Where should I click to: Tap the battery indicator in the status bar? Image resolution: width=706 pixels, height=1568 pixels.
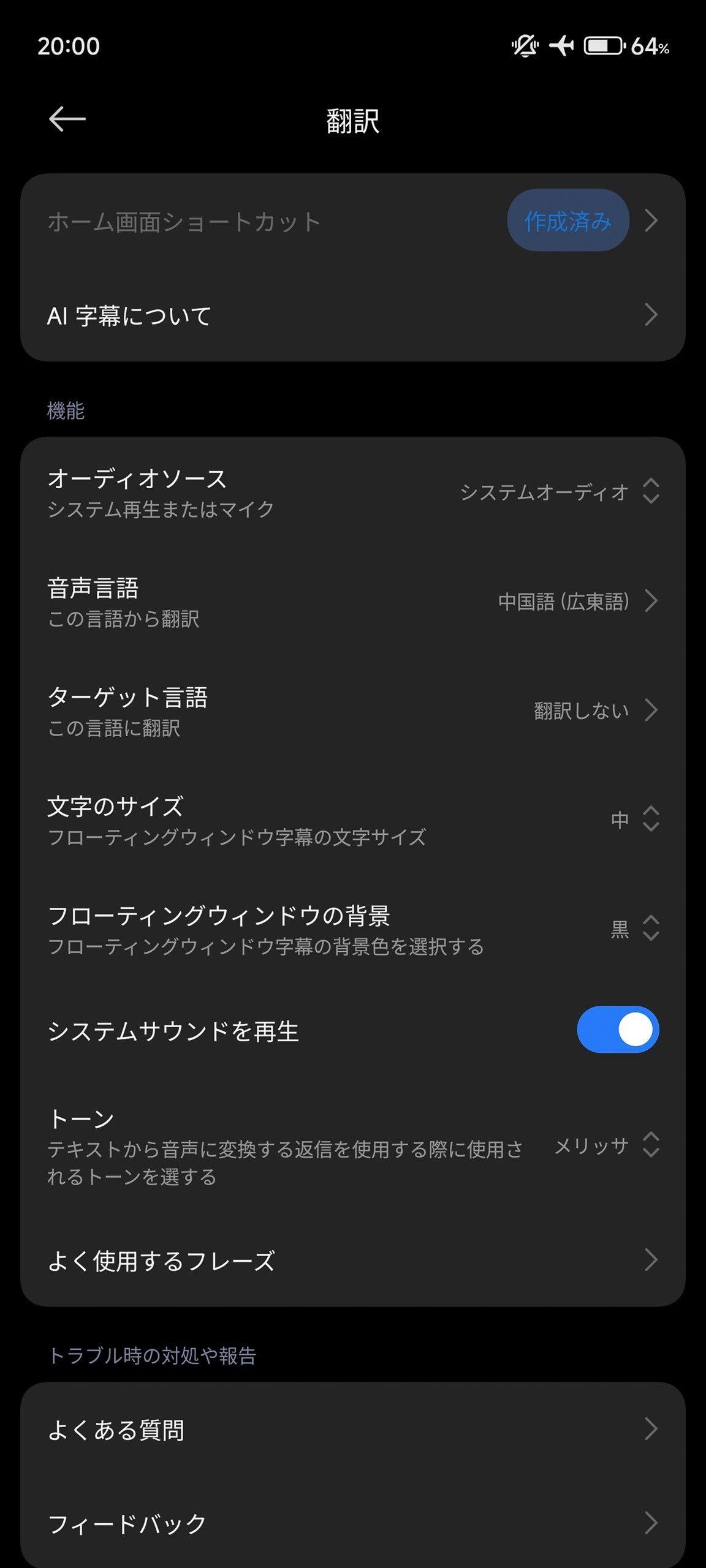pos(603,45)
